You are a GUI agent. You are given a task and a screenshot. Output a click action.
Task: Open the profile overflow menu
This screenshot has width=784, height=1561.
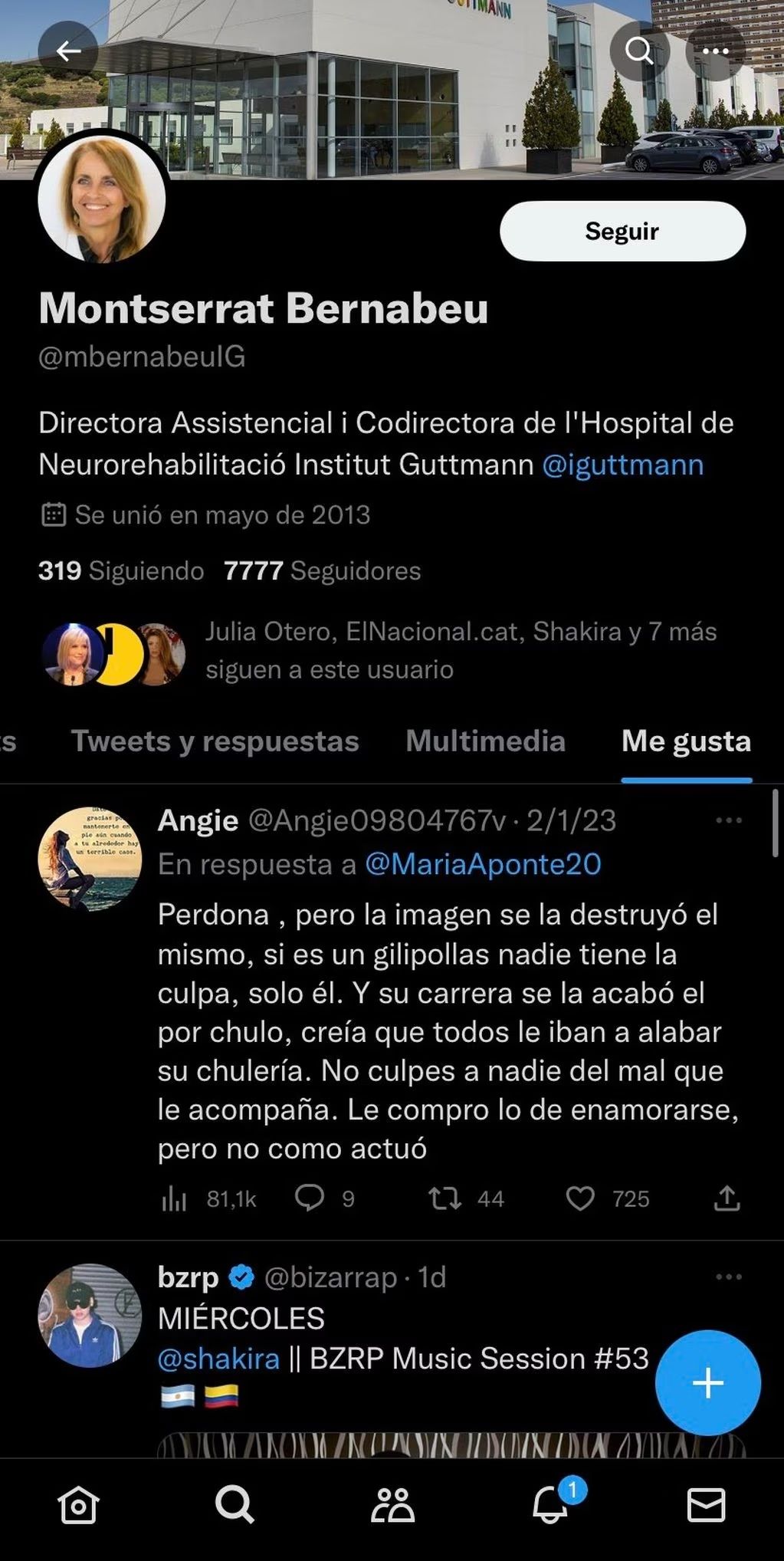tap(715, 51)
